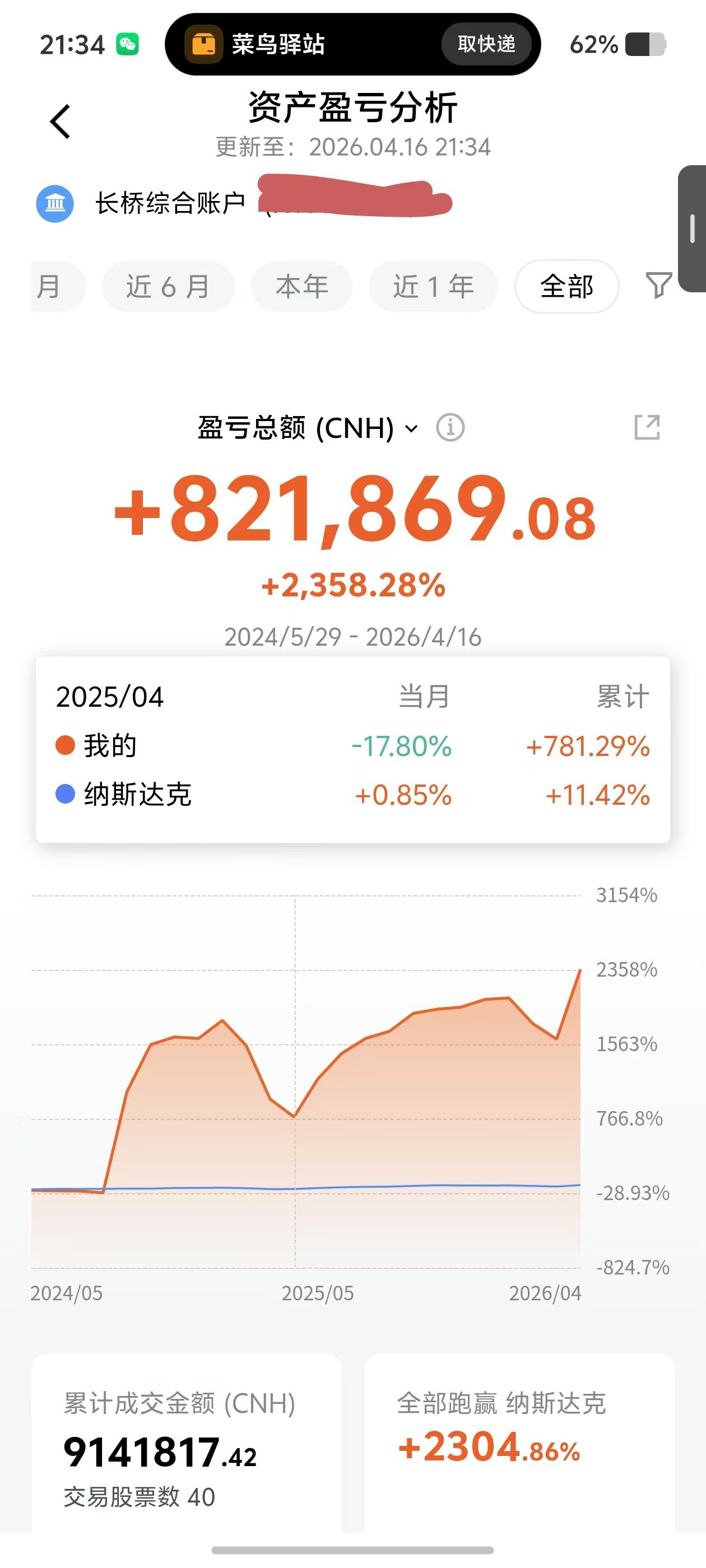Share the profit analysis chart

pyautogui.click(x=647, y=427)
